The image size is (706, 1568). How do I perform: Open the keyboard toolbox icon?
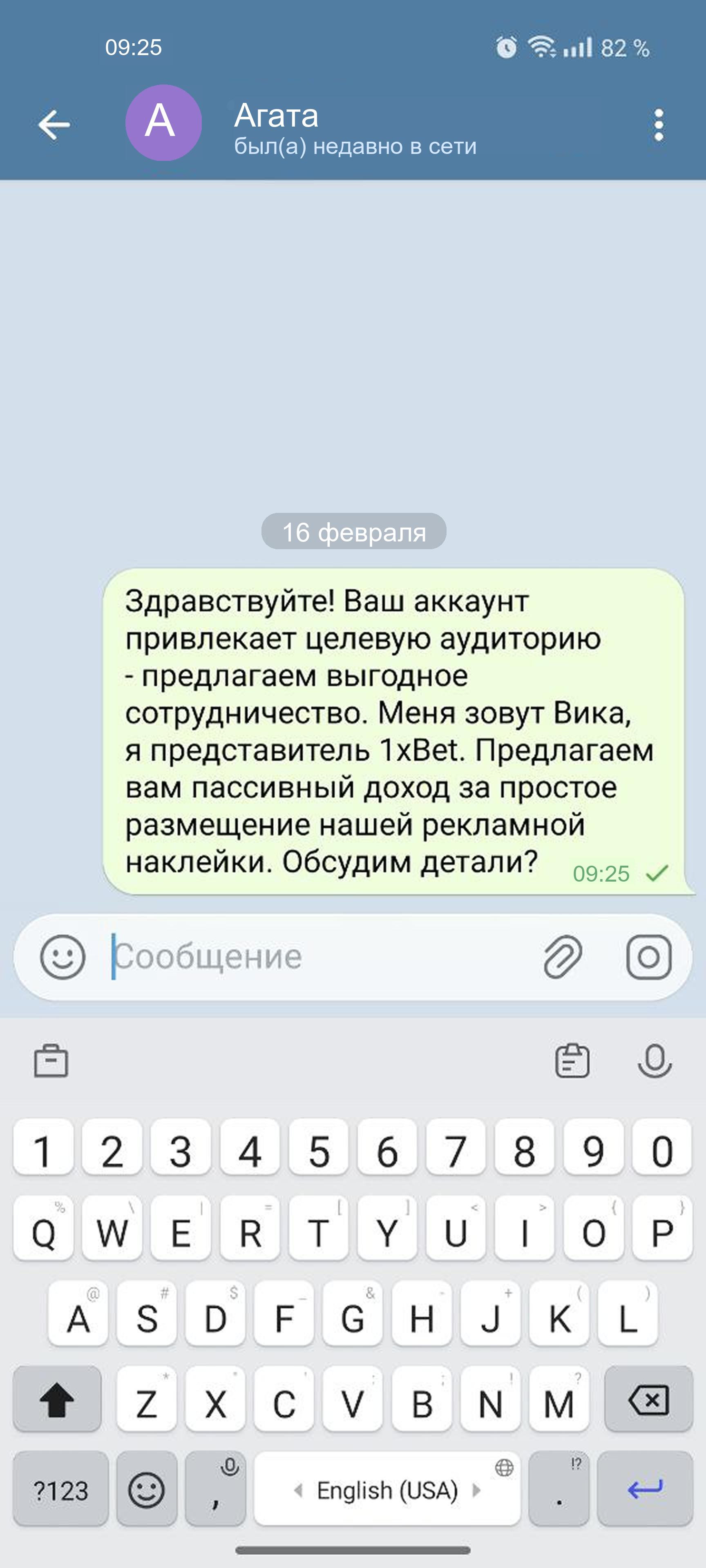click(51, 1061)
